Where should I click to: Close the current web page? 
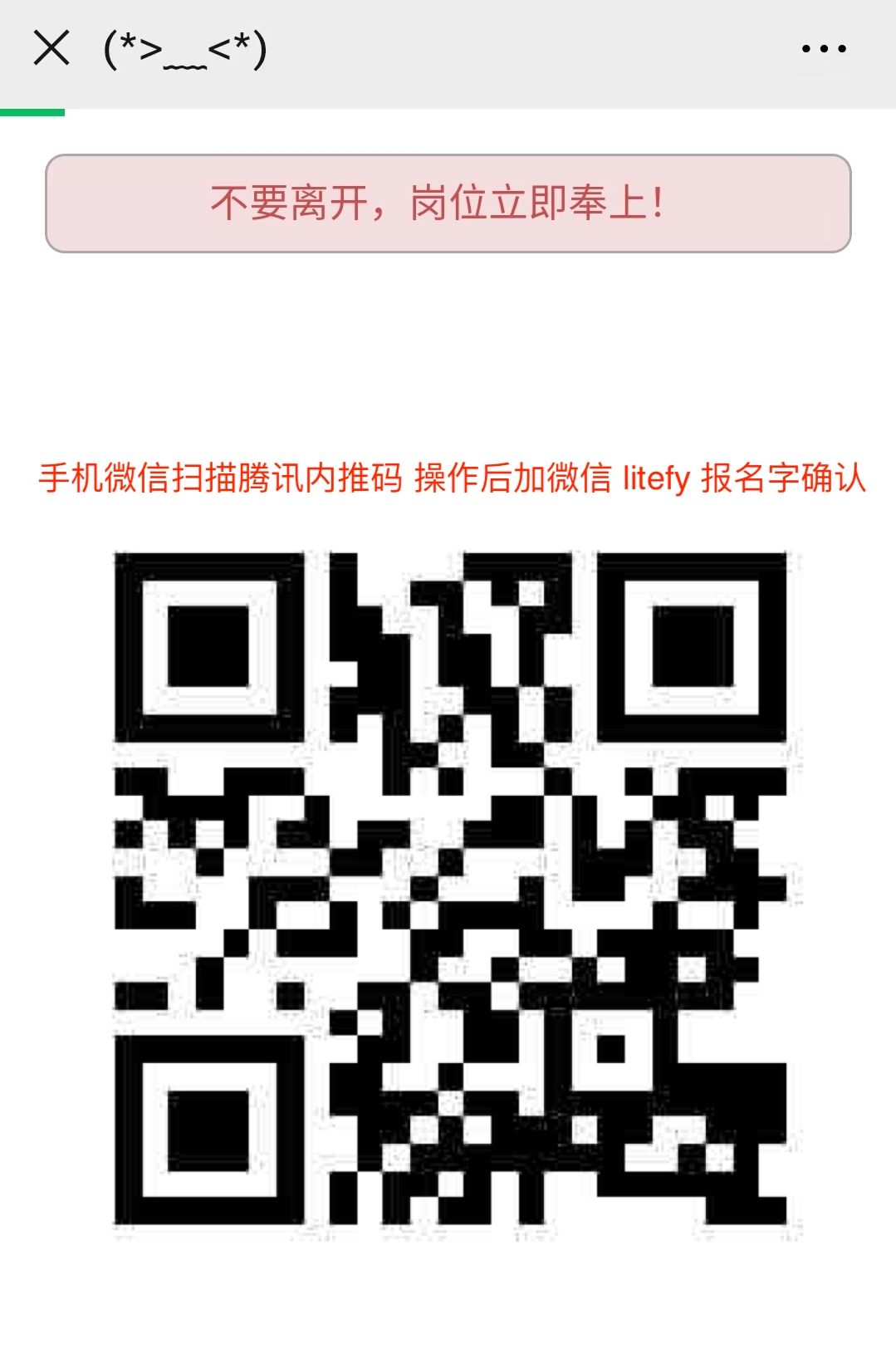(51, 48)
